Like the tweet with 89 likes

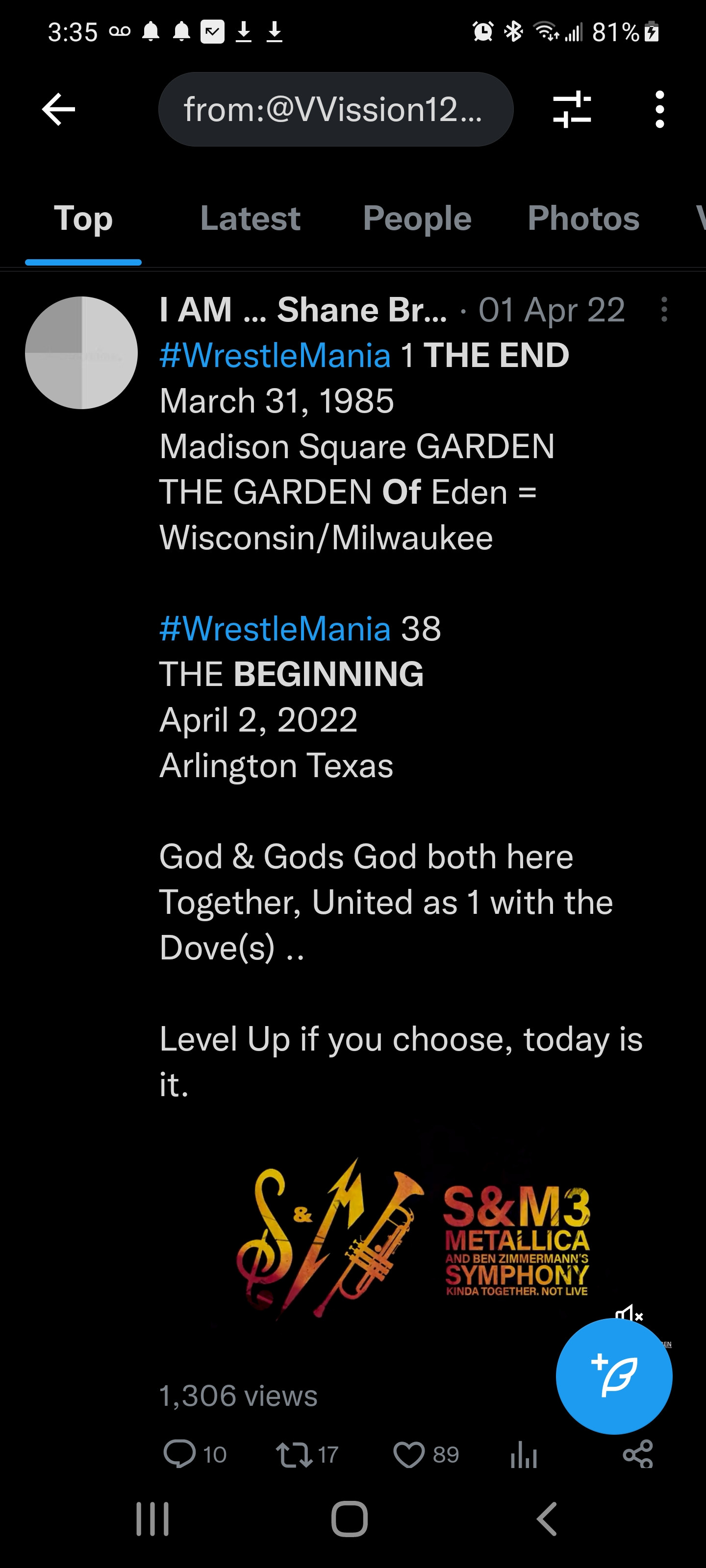tap(409, 1454)
